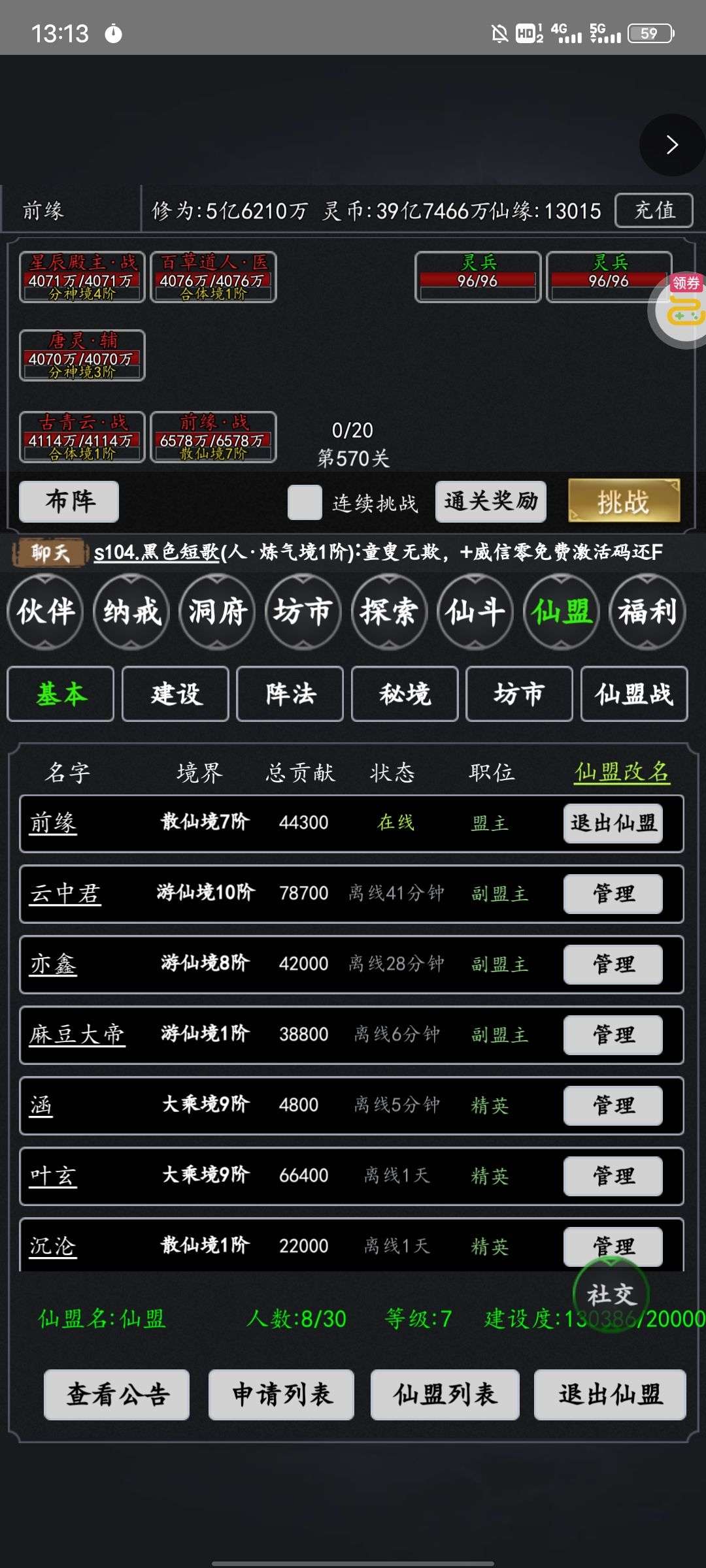Open the 仙盟战 sub-tab

pyautogui.click(x=634, y=694)
